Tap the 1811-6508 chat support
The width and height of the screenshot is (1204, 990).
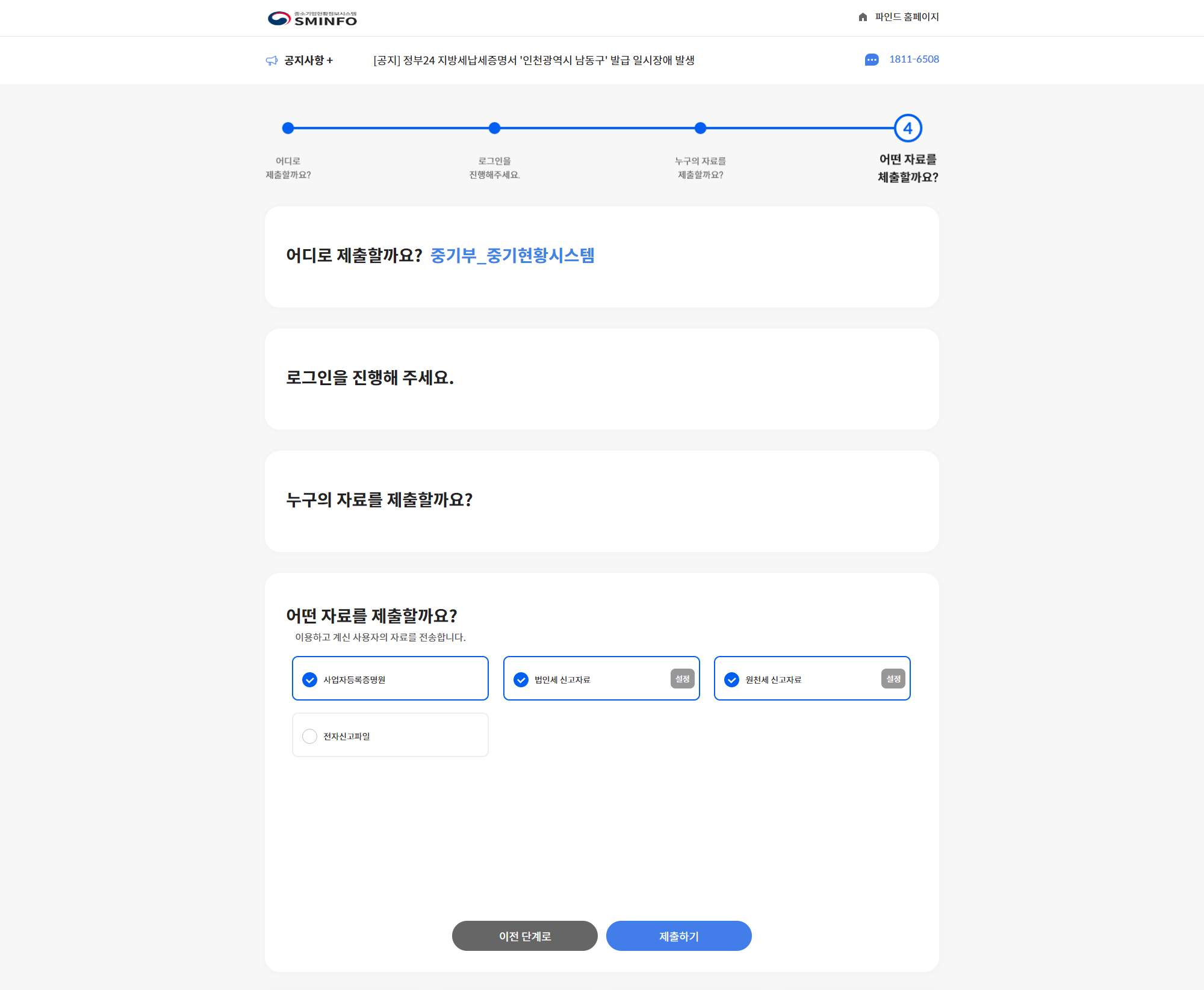(902, 59)
